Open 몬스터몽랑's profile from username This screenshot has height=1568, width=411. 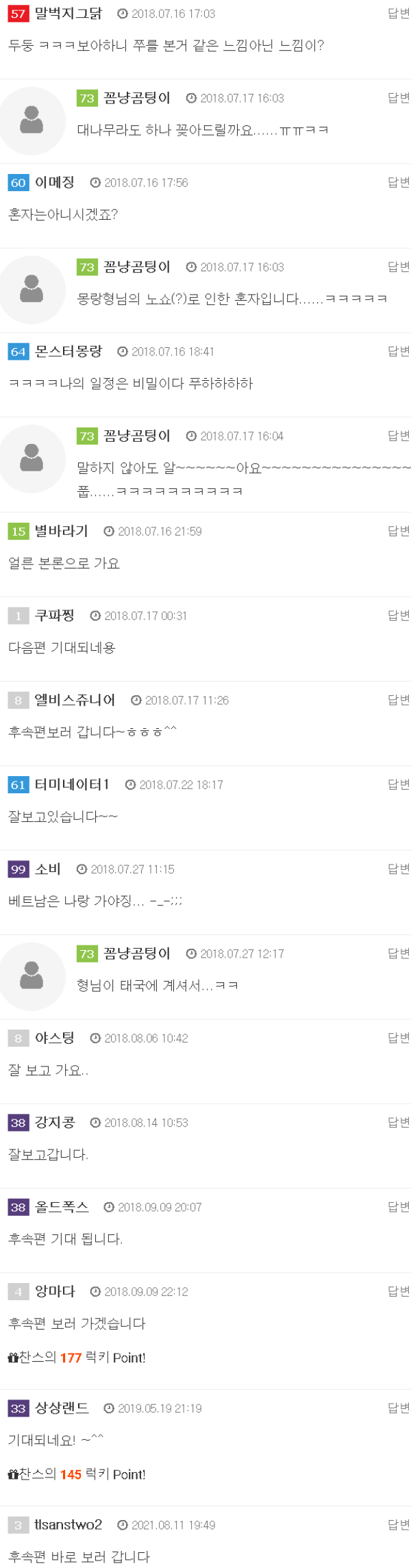tap(68, 351)
